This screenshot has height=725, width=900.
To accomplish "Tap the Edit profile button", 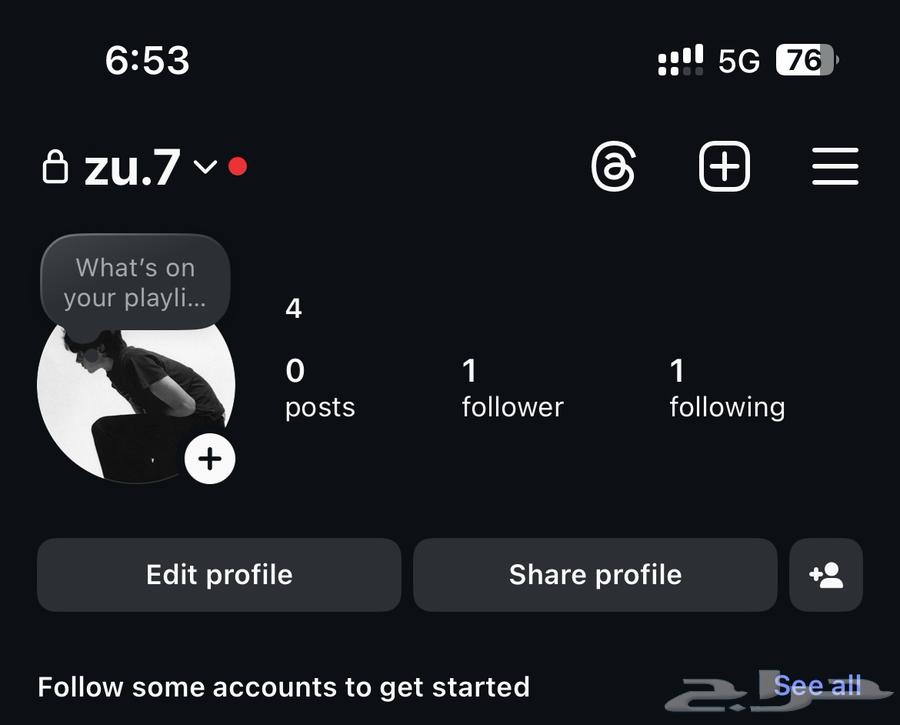I will coord(219,575).
